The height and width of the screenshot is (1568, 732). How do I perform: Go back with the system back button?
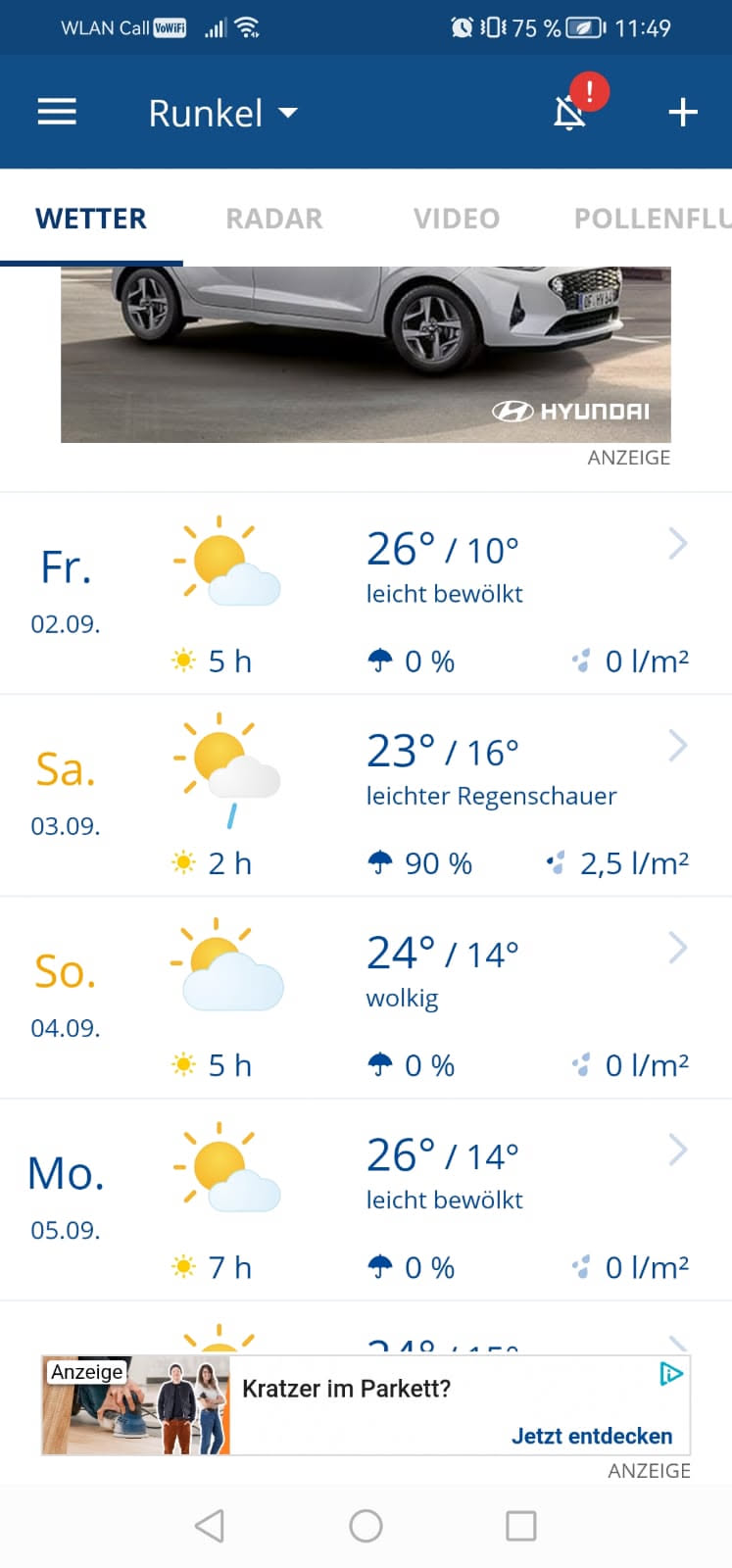(x=210, y=1526)
